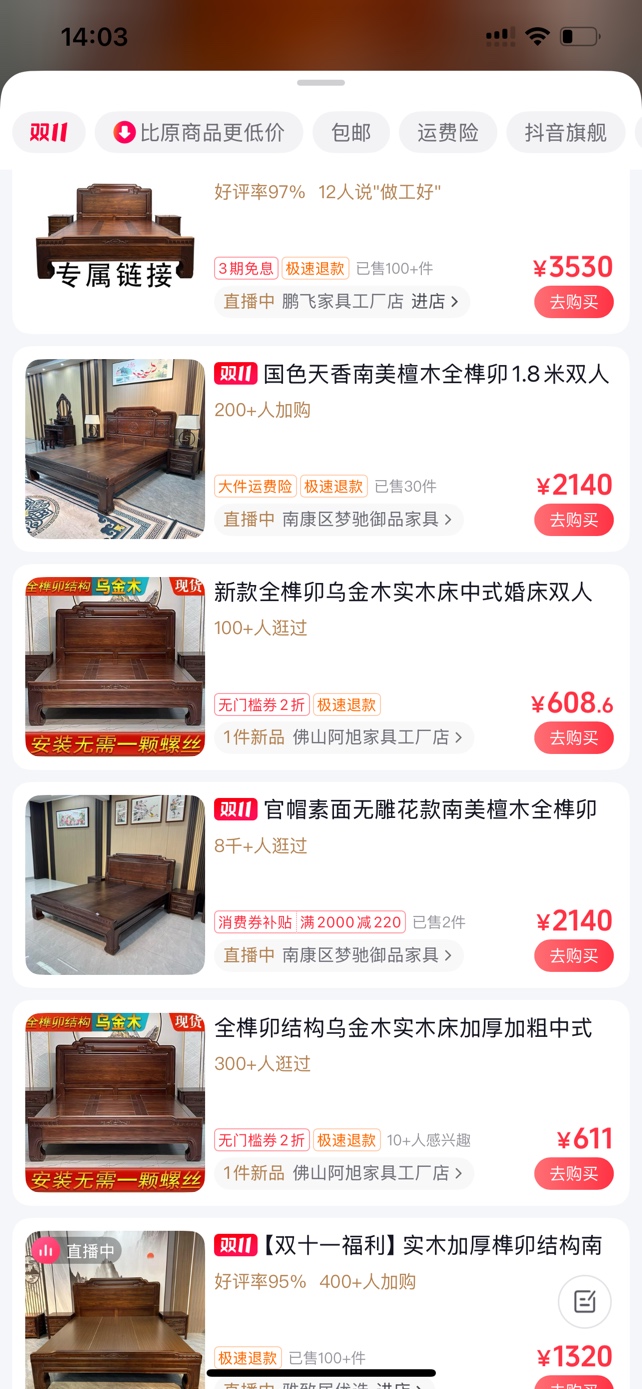Apply the 包邮 filter chip
Screen dimensions: 642x1389
pos(351,132)
